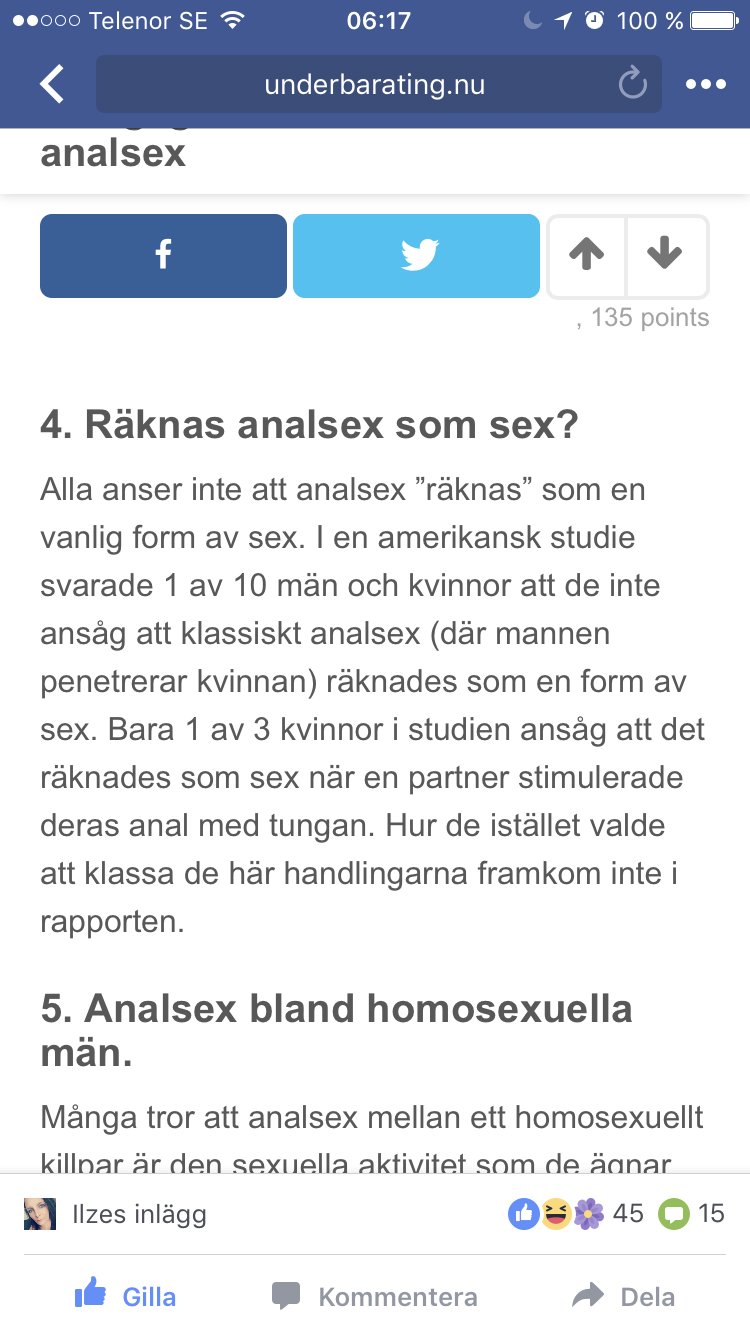The image size is (750, 1334).
Task: Like the post with Gilla
Action: click(125, 1296)
